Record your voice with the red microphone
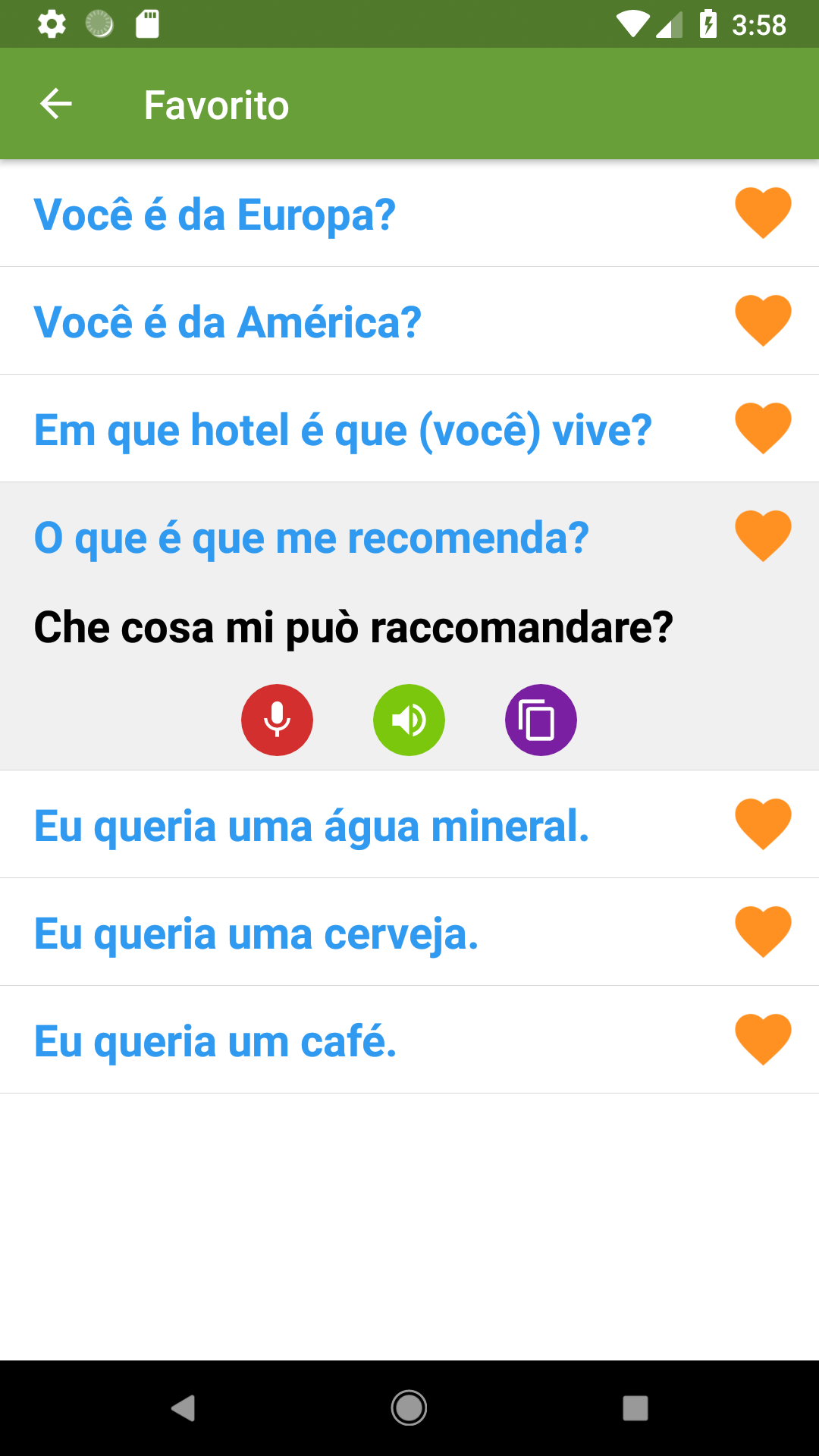The height and width of the screenshot is (1456, 819). tap(277, 720)
